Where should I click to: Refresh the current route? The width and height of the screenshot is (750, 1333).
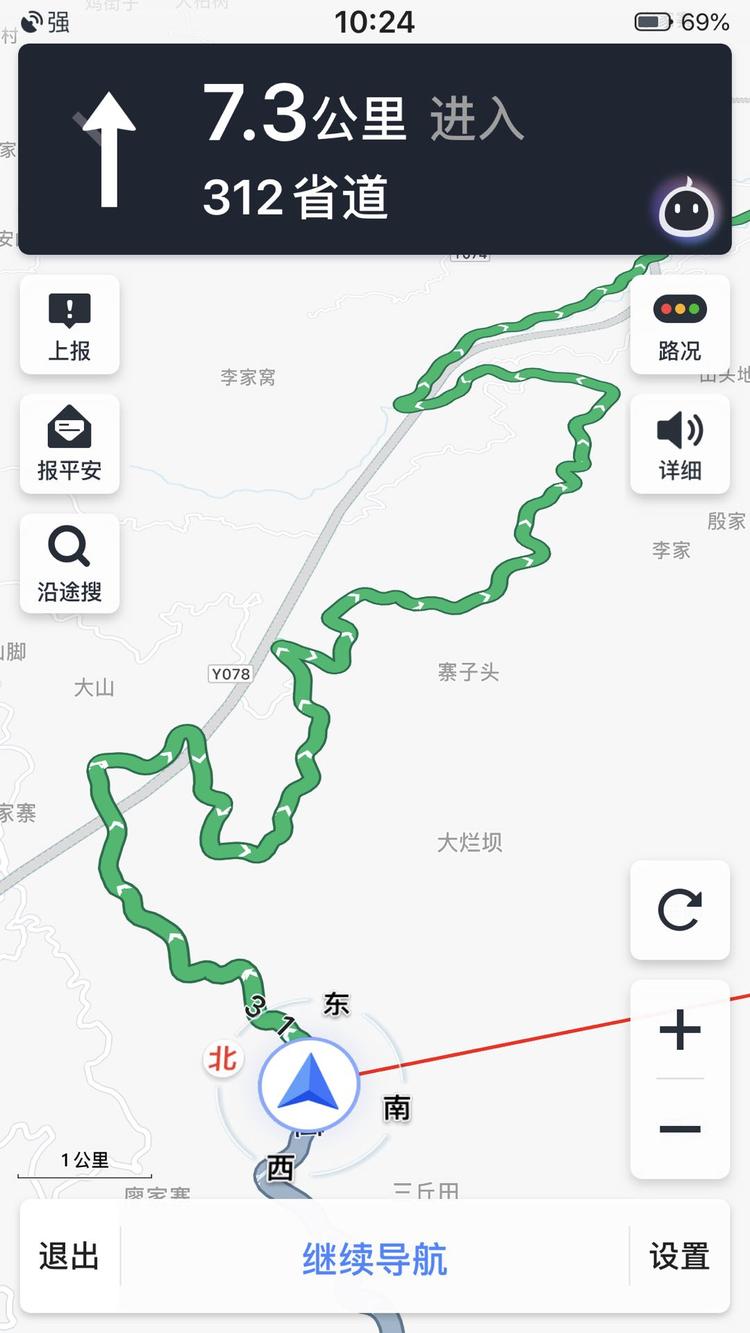pyautogui.click(x=680, y=911)
